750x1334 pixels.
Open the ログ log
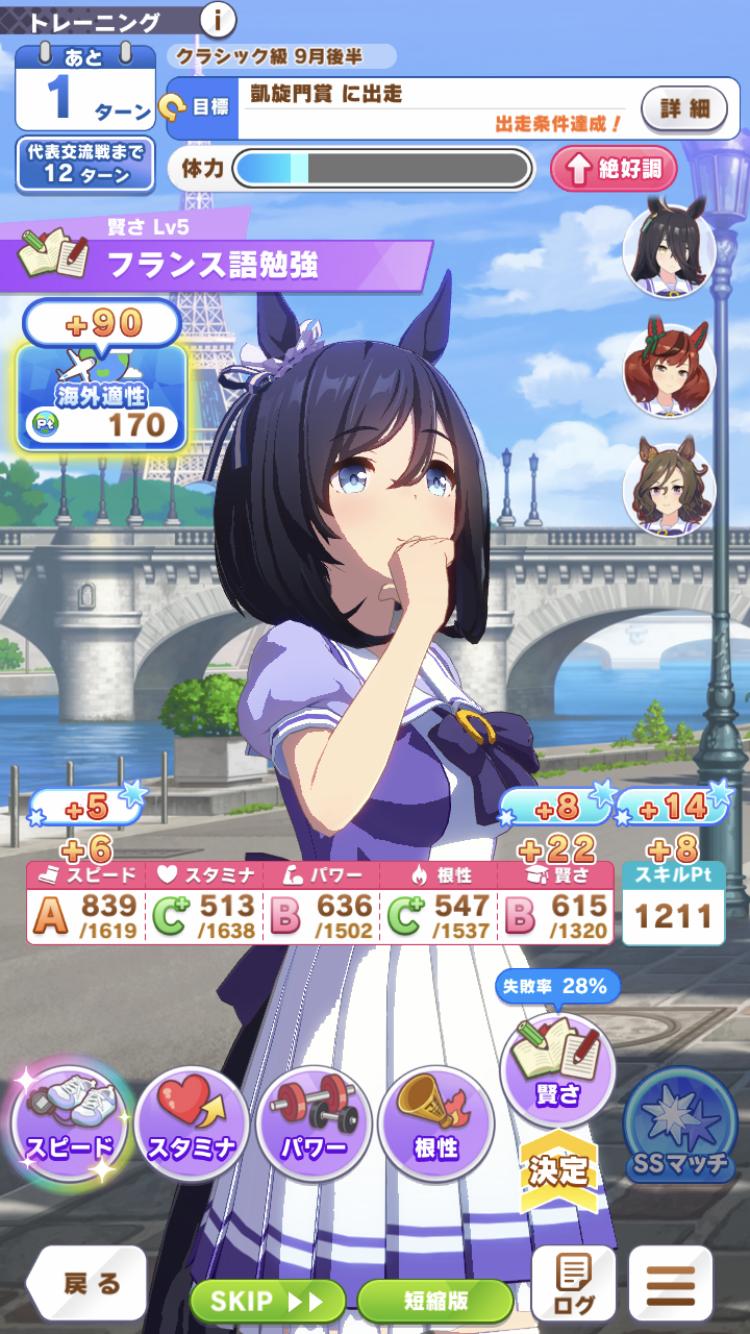pyautogui.click(x=573, y=1284)
